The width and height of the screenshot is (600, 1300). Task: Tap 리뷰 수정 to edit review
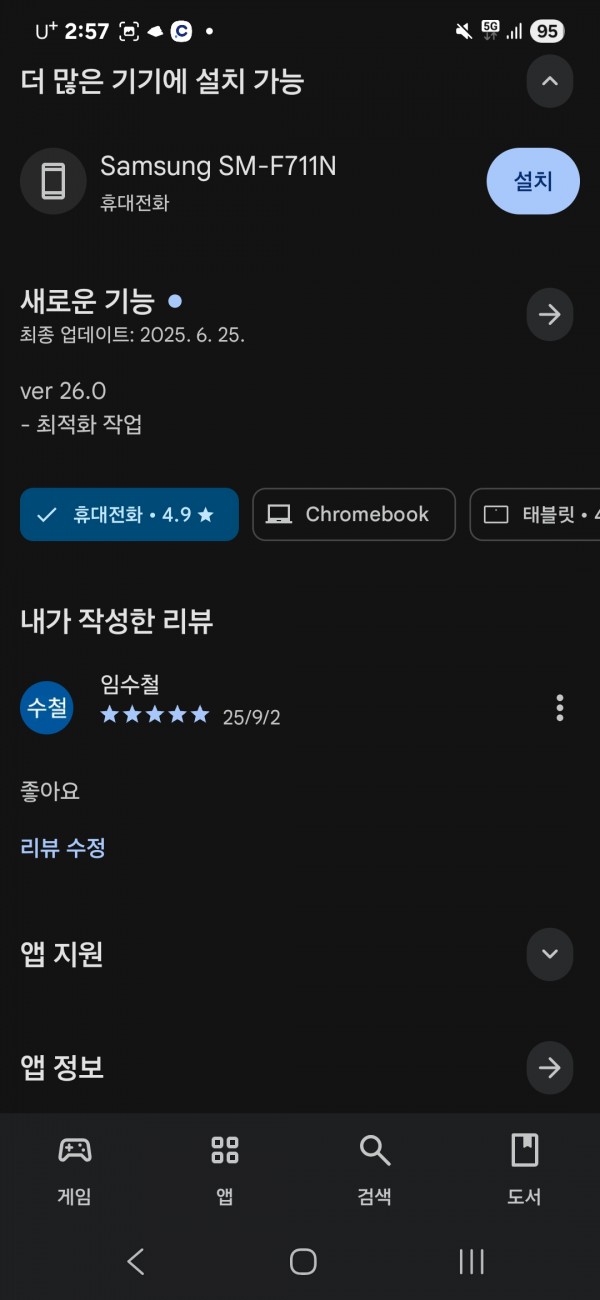pyautogui.click(x=63, y=848)
